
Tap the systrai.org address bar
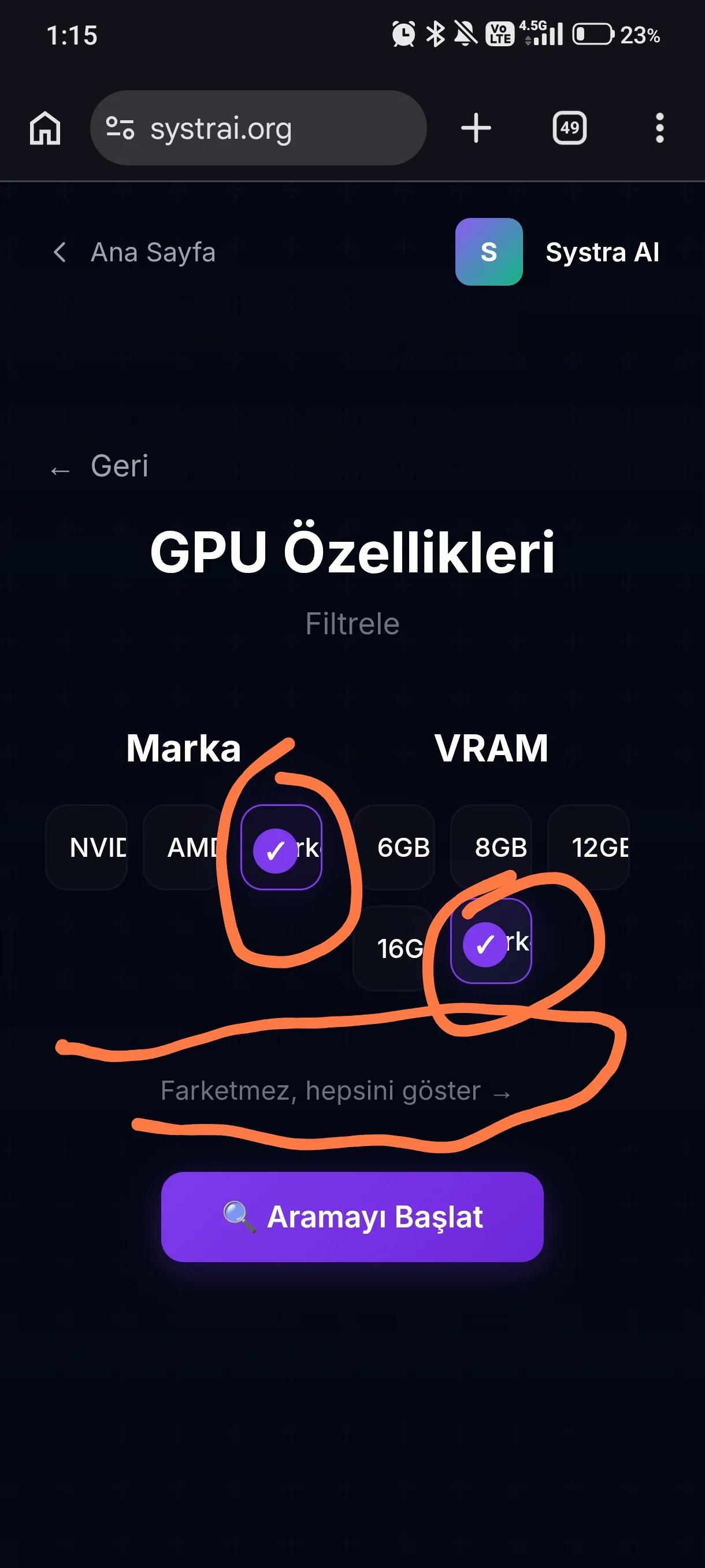tap(258, 128)
